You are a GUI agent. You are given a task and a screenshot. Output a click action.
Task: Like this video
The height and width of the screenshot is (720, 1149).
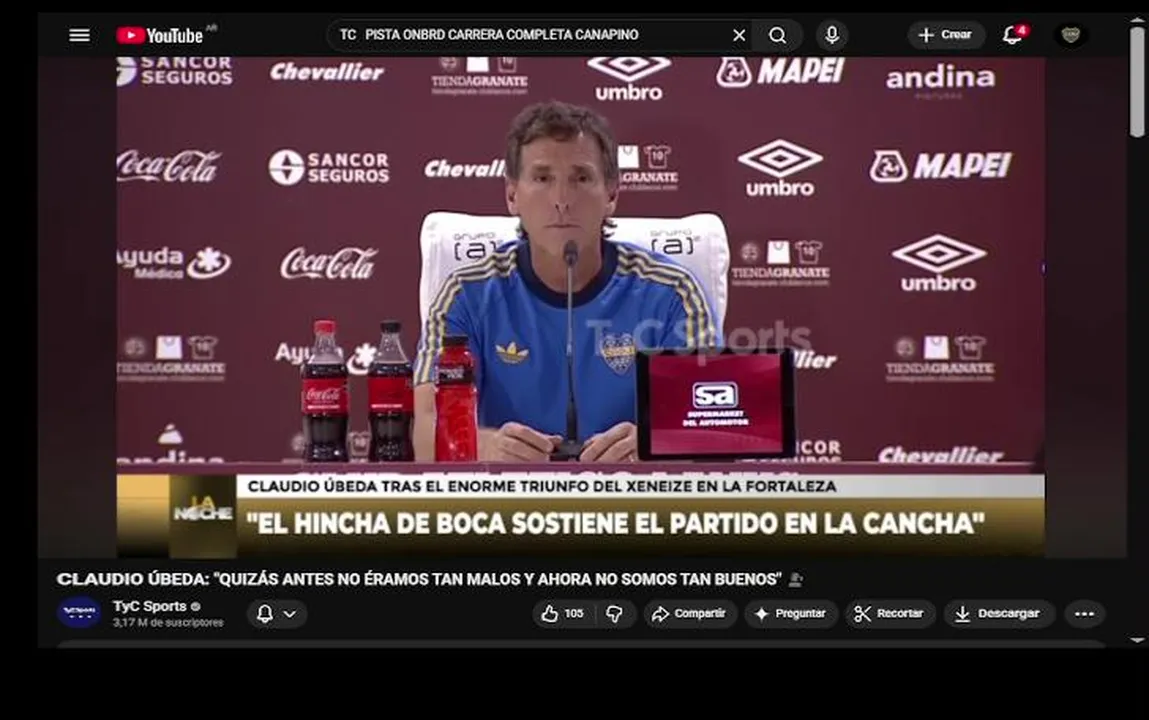(x=562, y=614)
